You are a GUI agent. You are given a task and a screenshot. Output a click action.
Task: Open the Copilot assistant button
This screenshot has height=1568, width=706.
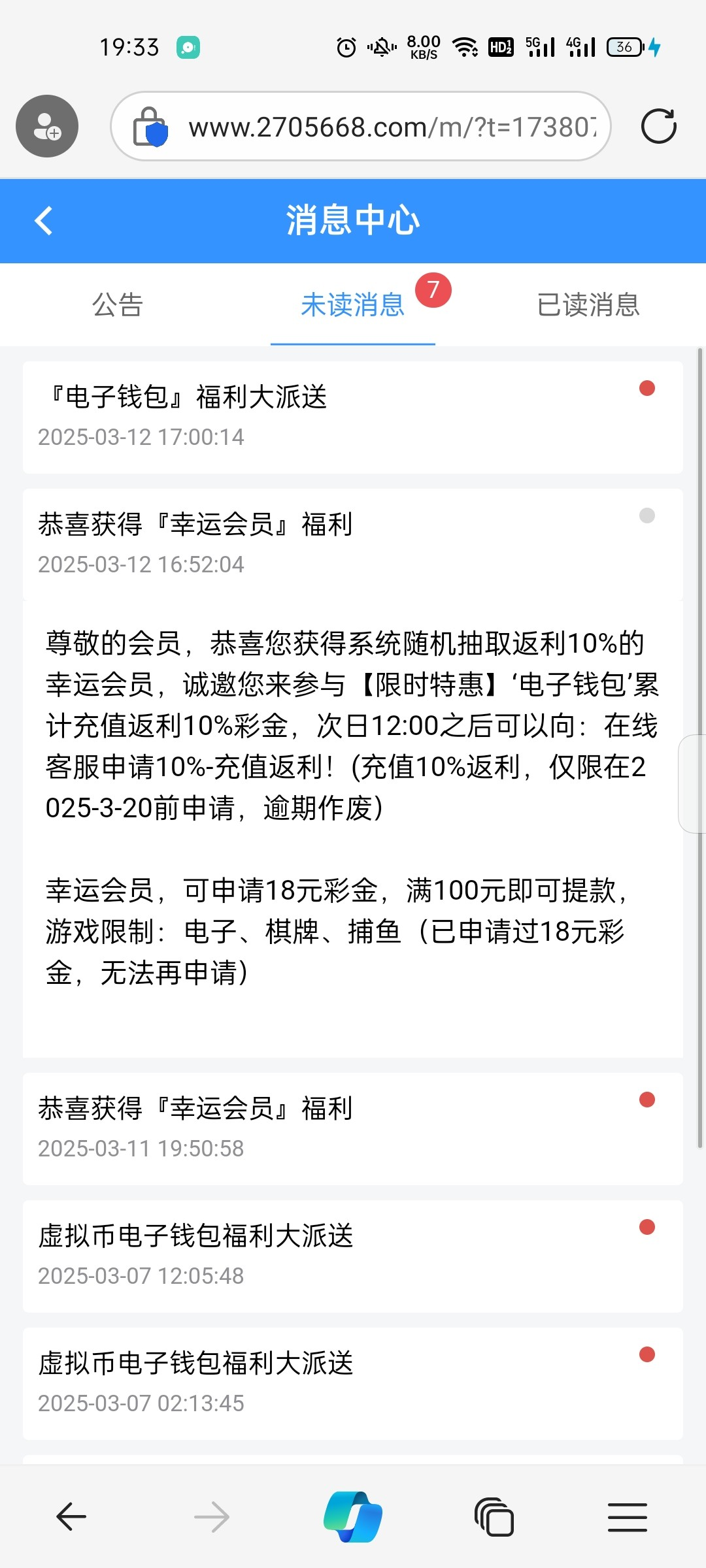pos(353,1516)
